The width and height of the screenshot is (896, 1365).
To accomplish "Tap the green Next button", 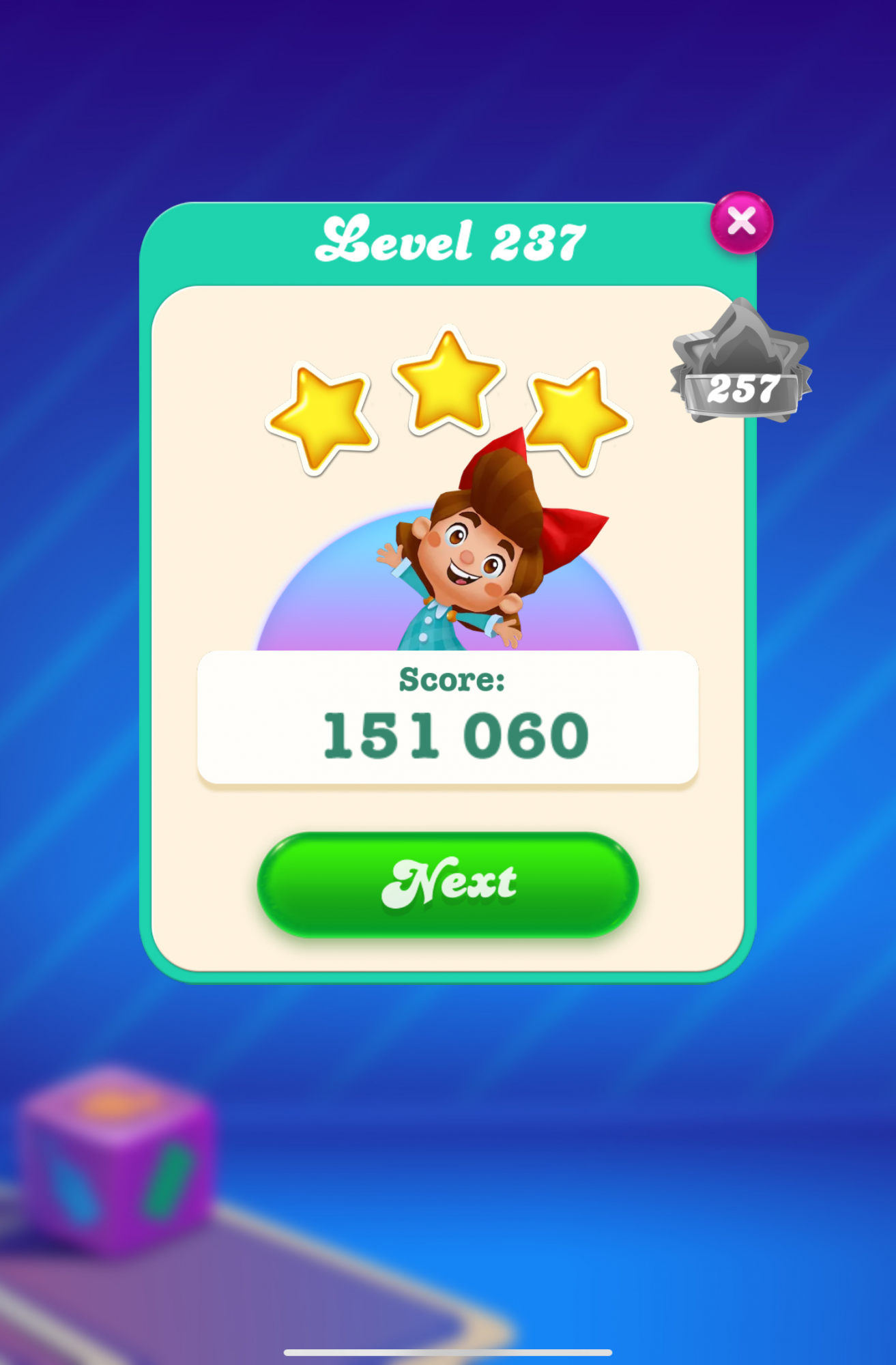I will click(x=448, y=884).
